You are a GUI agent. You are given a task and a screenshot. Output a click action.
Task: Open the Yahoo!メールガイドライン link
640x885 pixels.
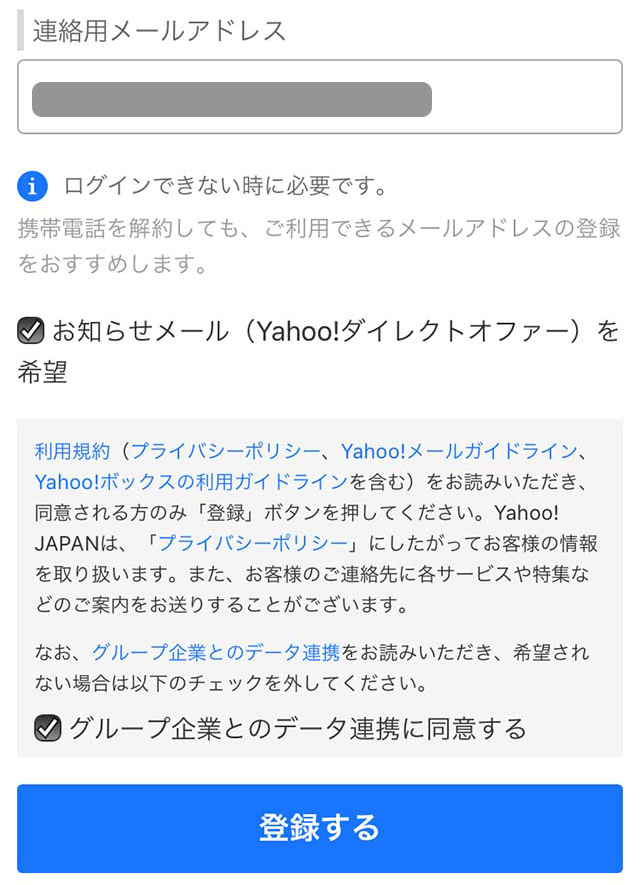click(458, 450)
